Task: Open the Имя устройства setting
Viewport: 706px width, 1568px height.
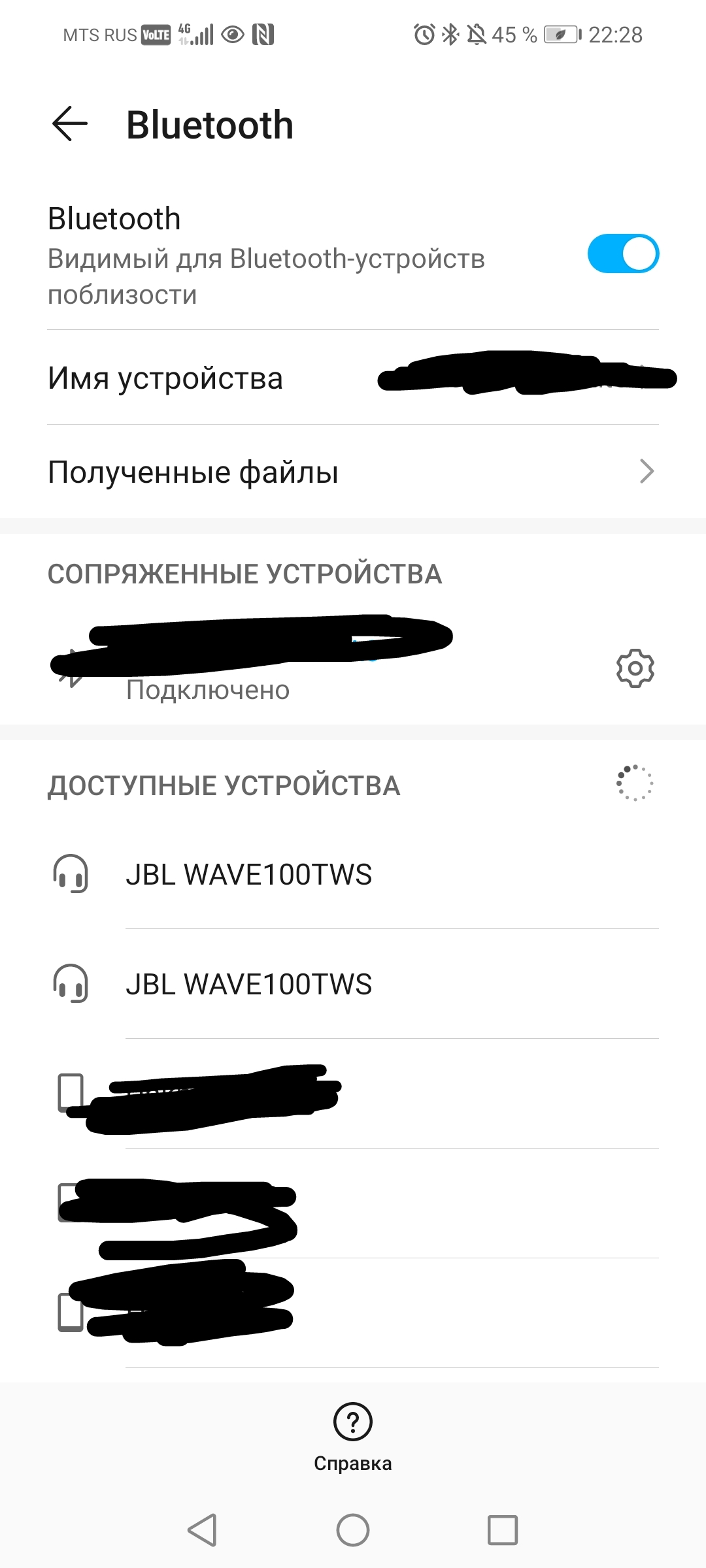Action: tap(353, 378)
